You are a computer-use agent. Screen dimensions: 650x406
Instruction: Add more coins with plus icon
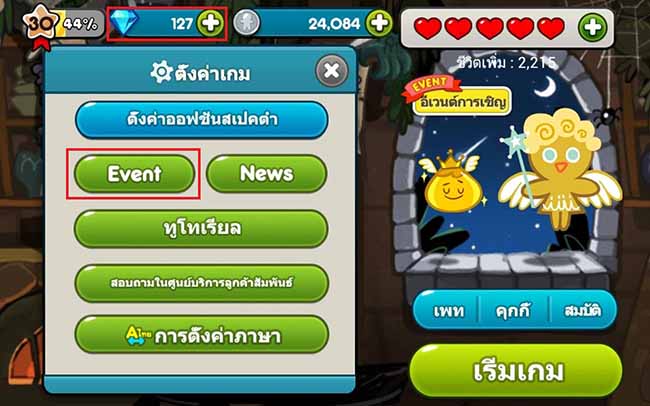click(378, 24)
